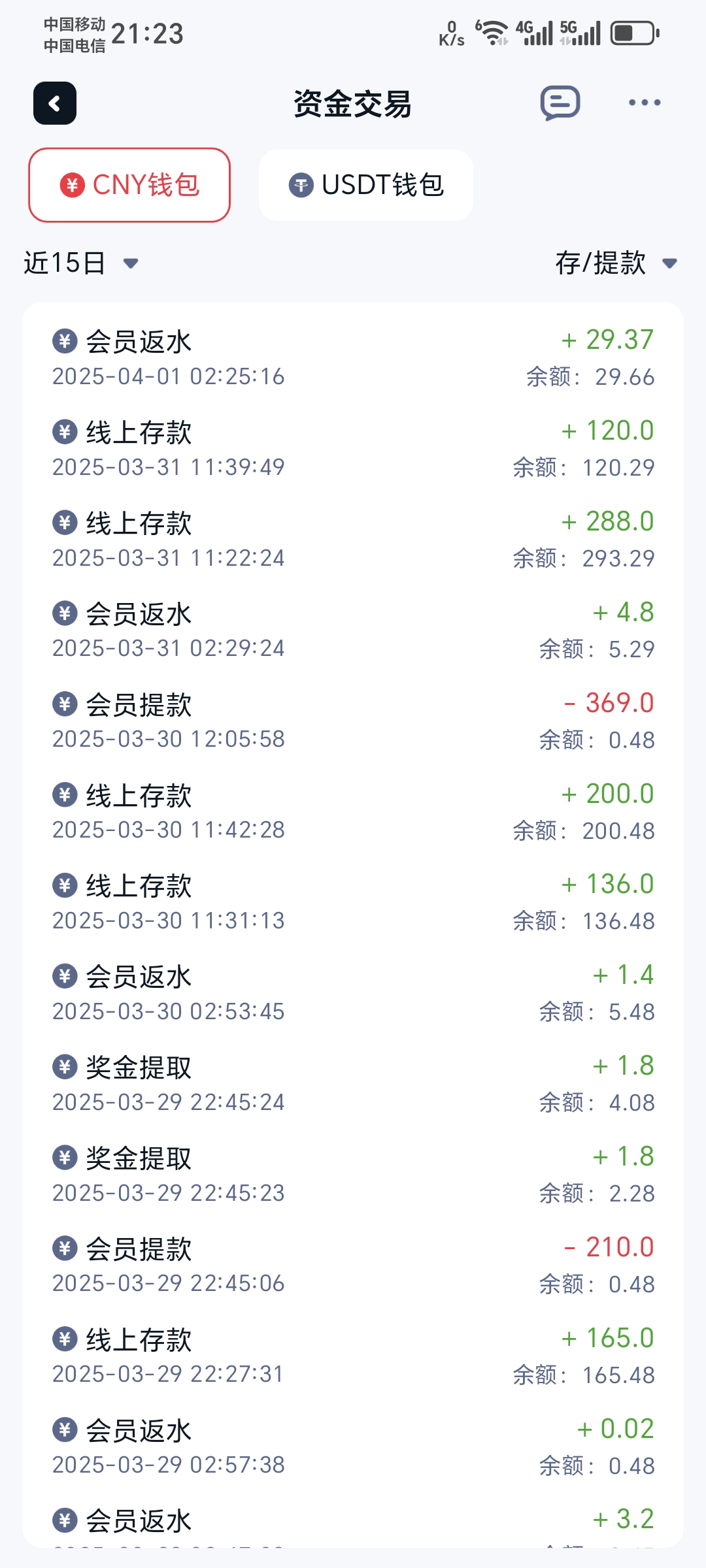
Task: Open the three-dot overflow menu
Action: tap(644, 103)
